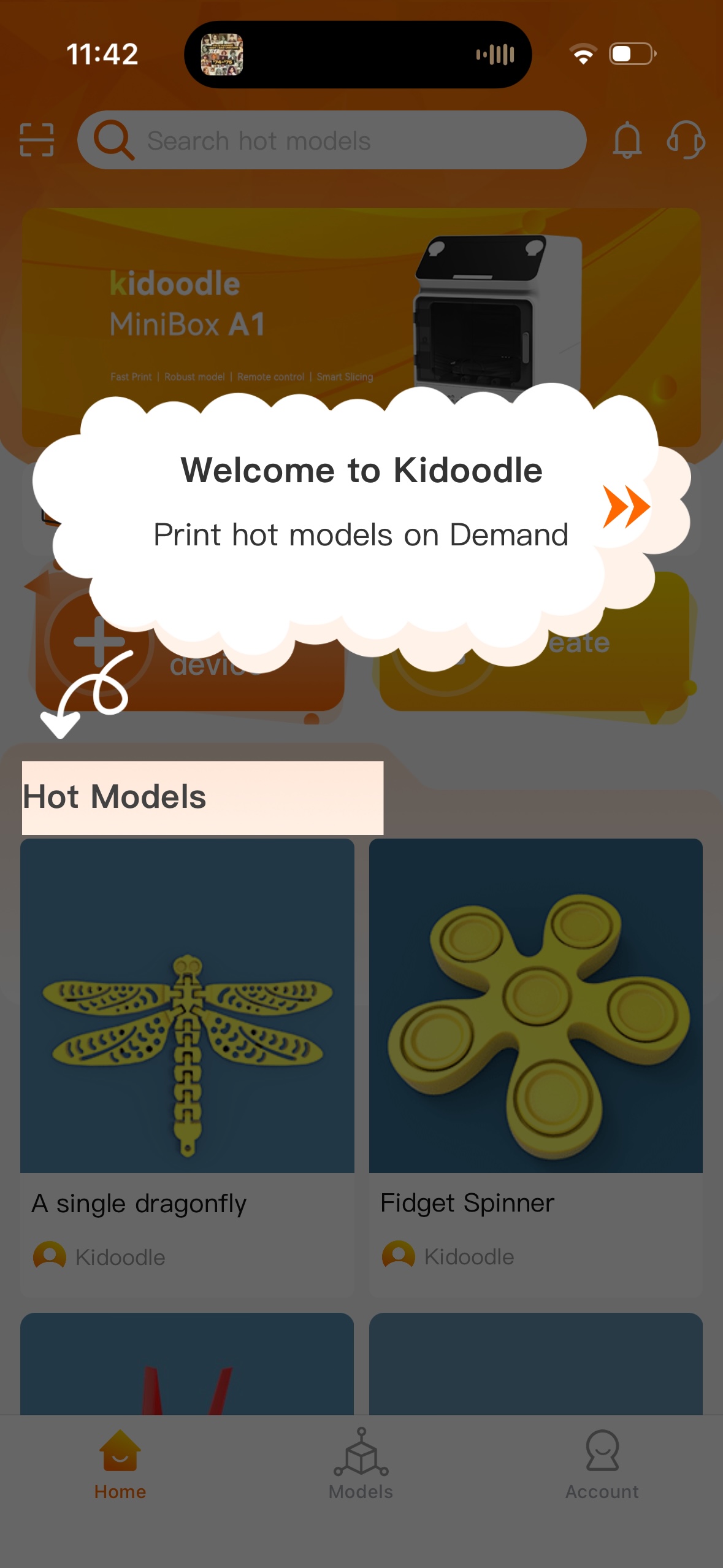Open the A single dragonfly model
Image resolution: width=723 pixels, height=1568 pixels.
187,1043
